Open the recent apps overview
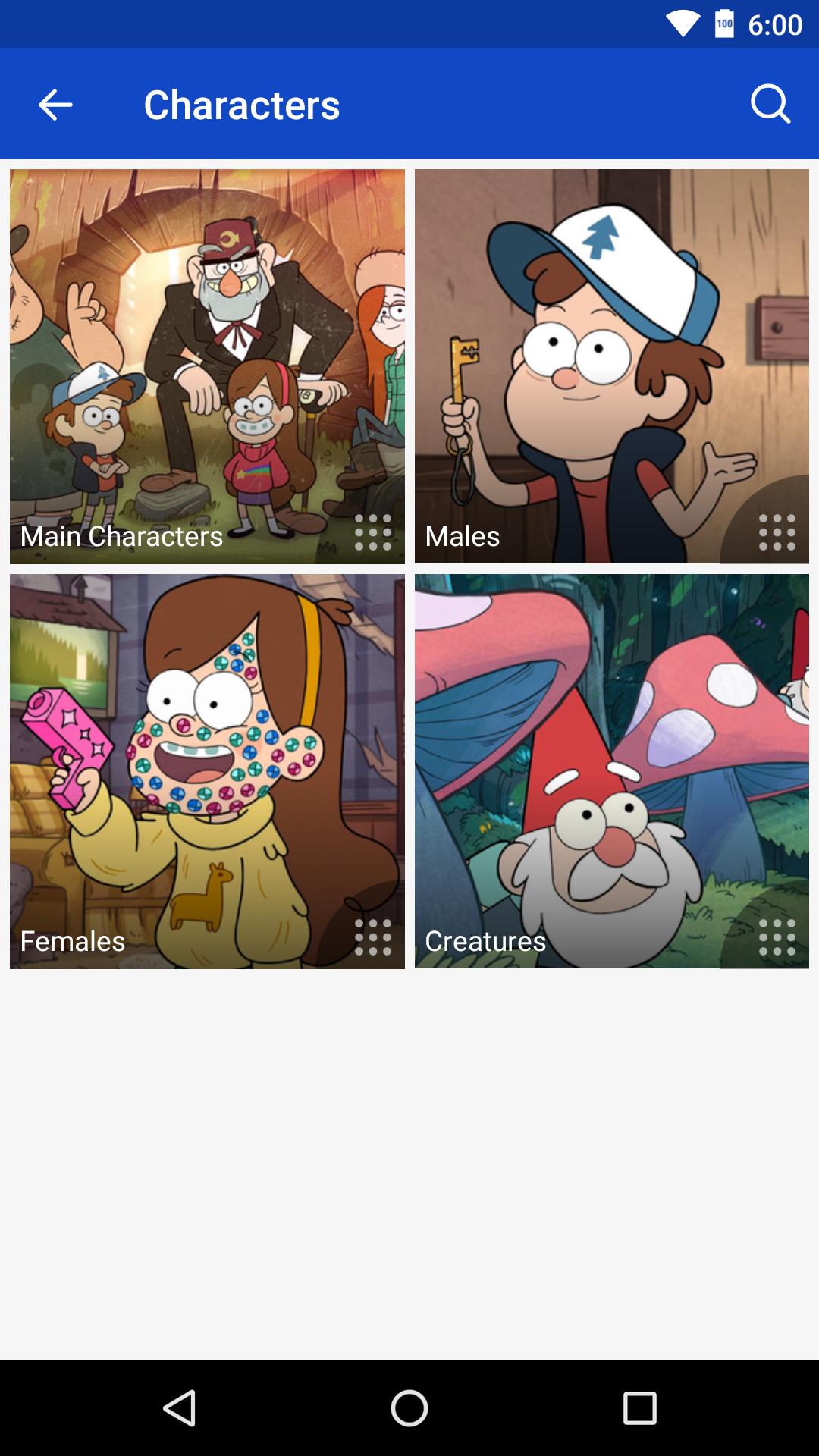The image size is (819, 1456). pyautogui.click(x=639, y=1408)
